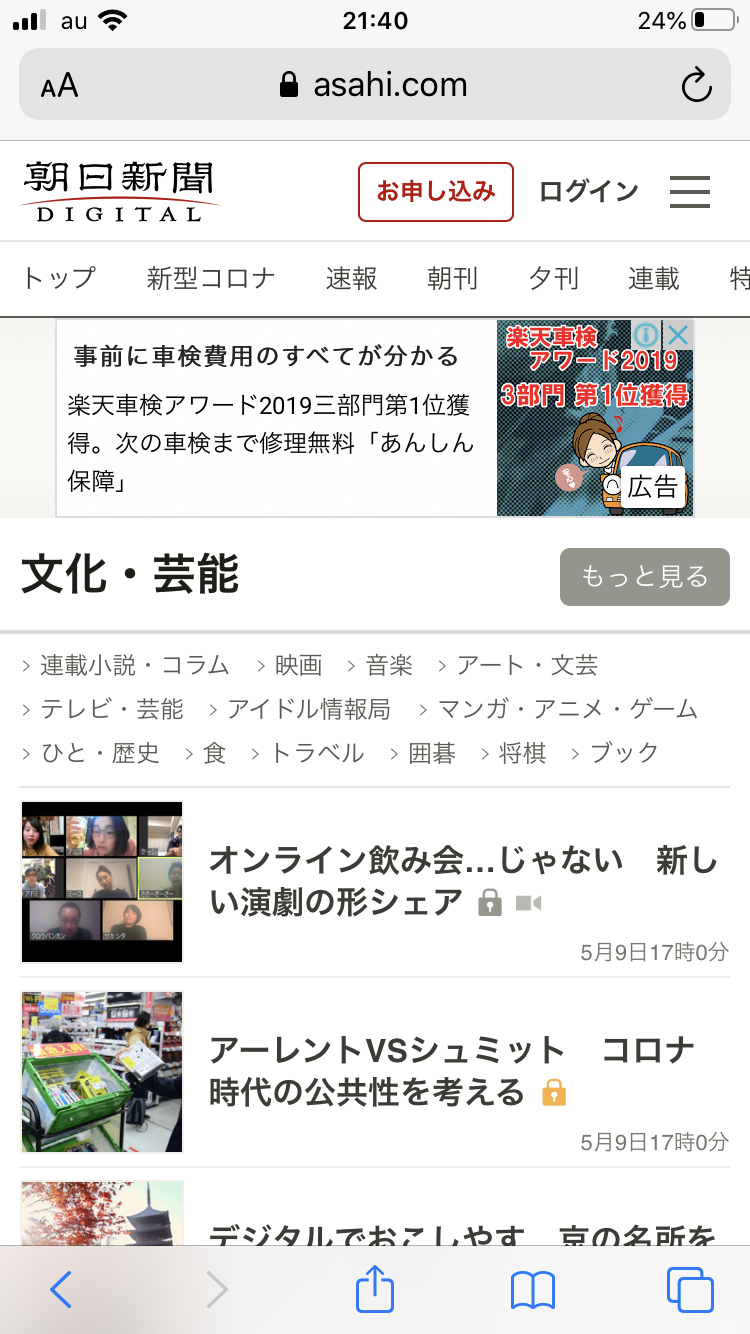Tap the お申し込み button
750x1334 pixels.
click(x=435, y=191)
